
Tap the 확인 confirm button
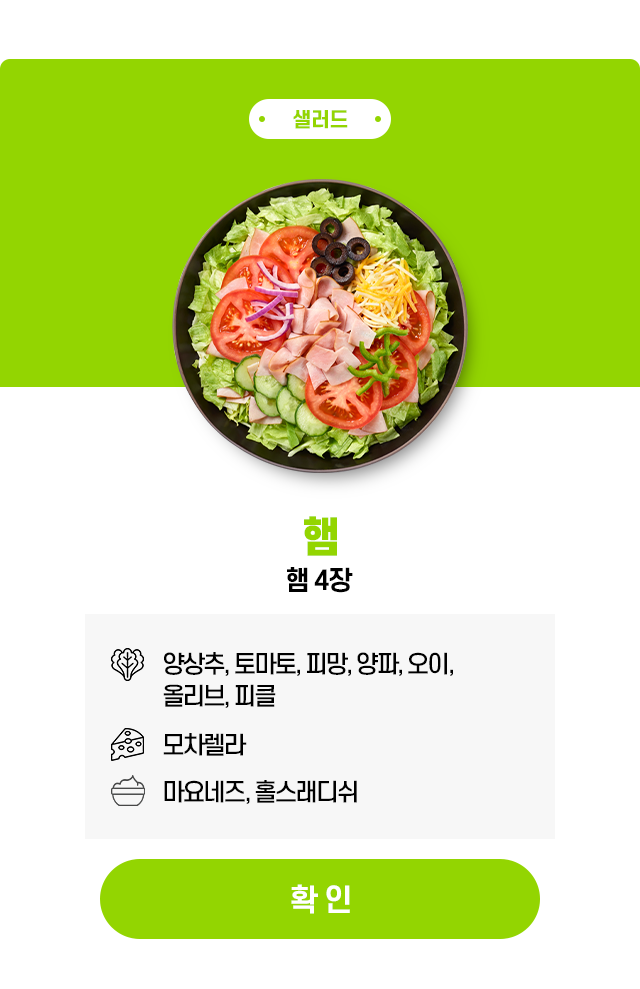320,898
